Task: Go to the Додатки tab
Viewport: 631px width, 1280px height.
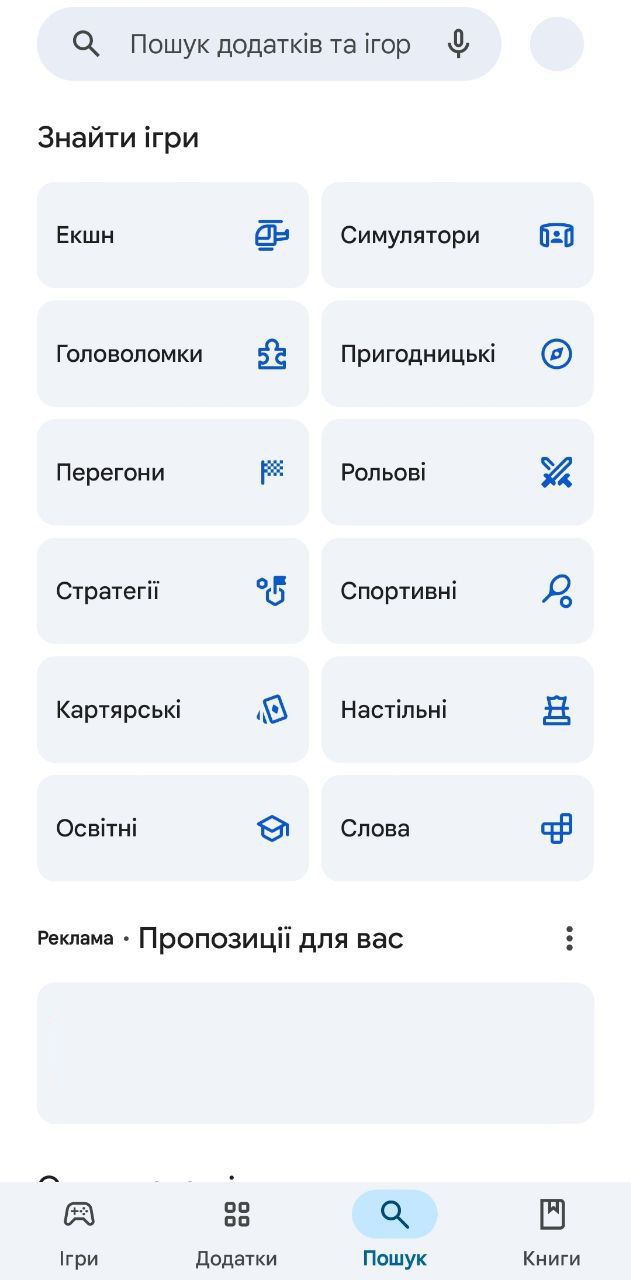Action: 236,1232
